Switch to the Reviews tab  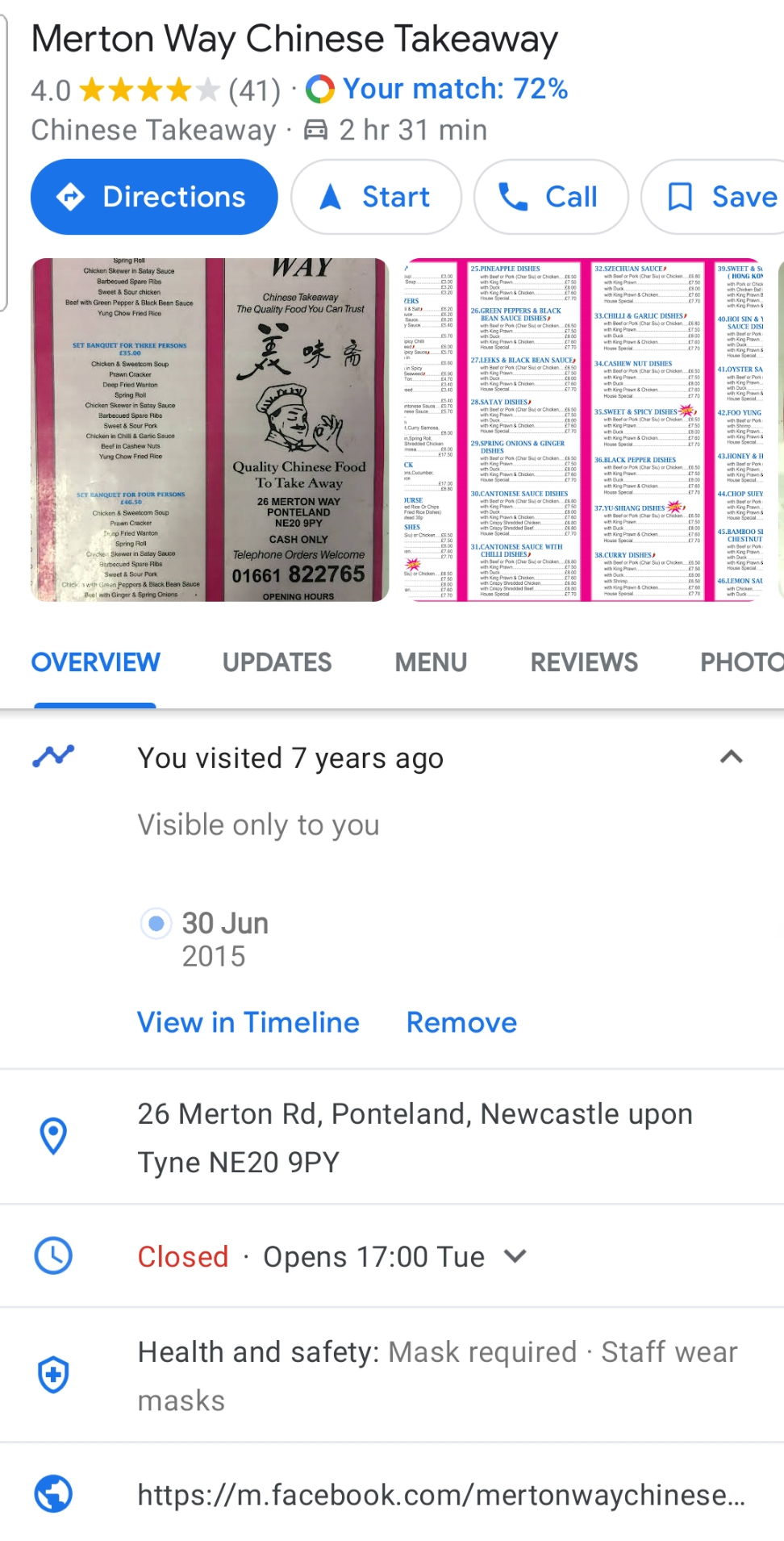[x=584, y=662]
